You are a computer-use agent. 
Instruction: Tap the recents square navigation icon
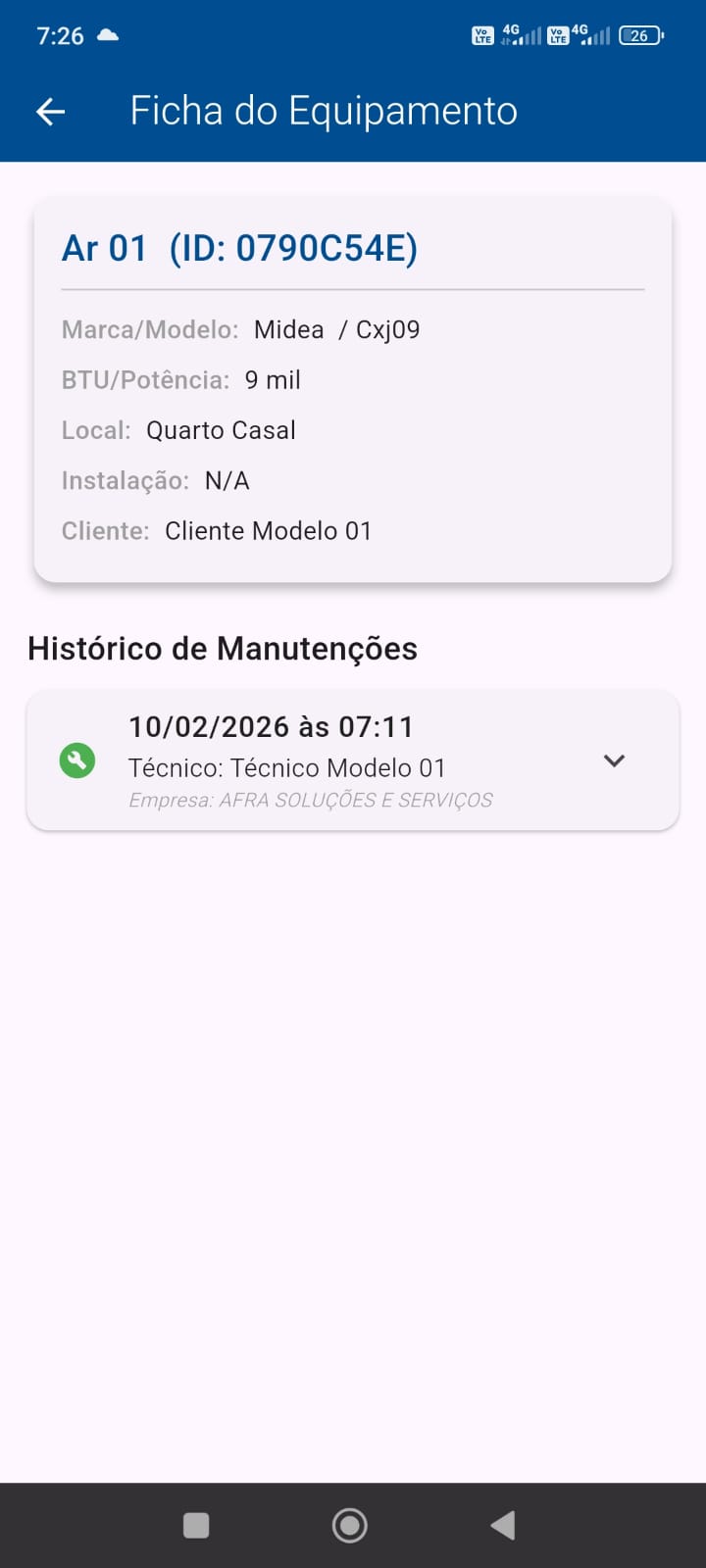(x=196, y=1525)
